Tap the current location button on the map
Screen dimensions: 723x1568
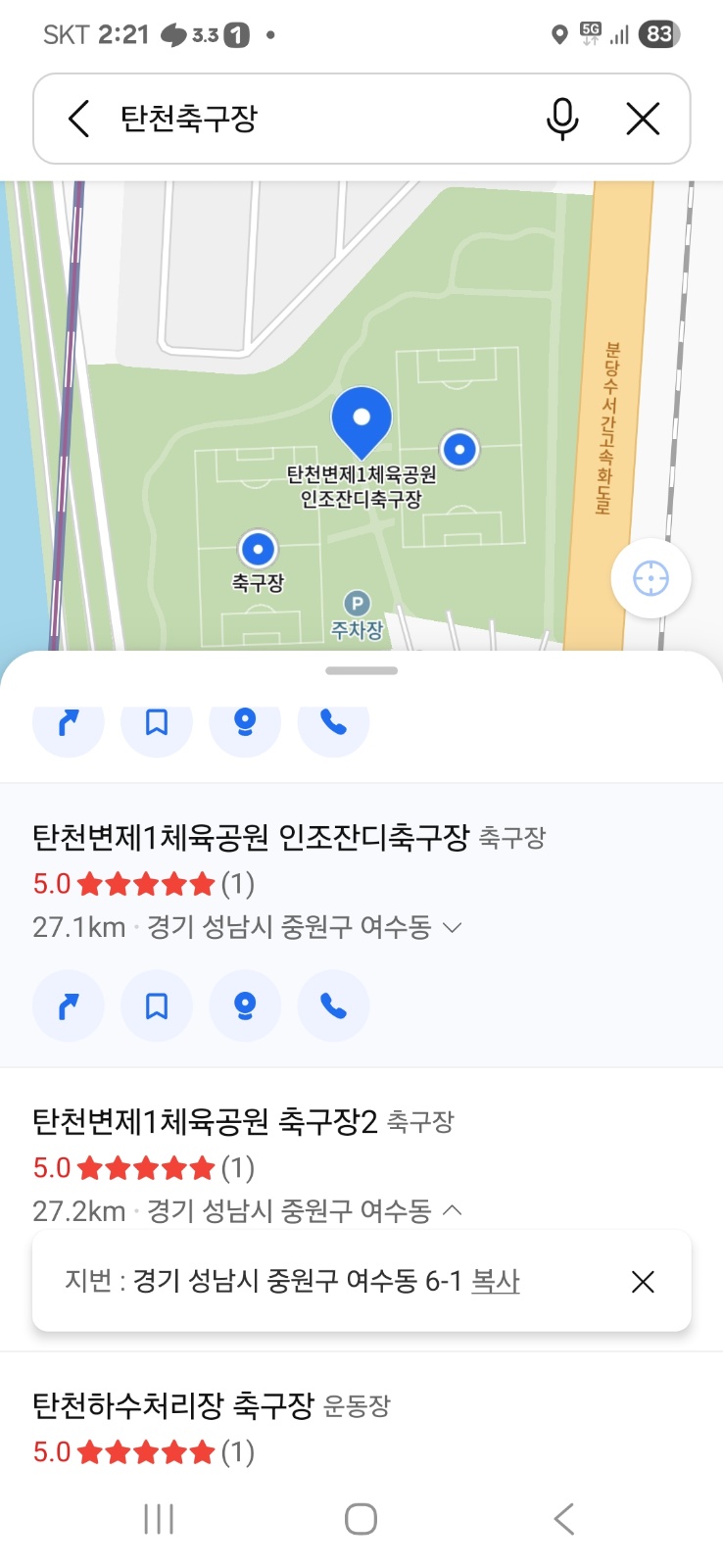pyautogui.click(x=651, y=578)
